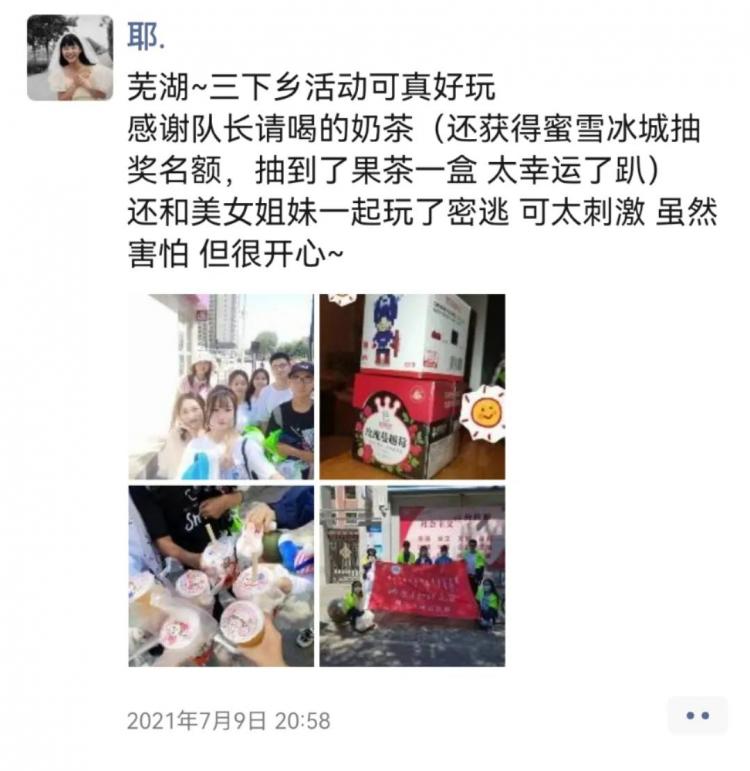
Task: Open the photo with the red banner
Action: 412,576
